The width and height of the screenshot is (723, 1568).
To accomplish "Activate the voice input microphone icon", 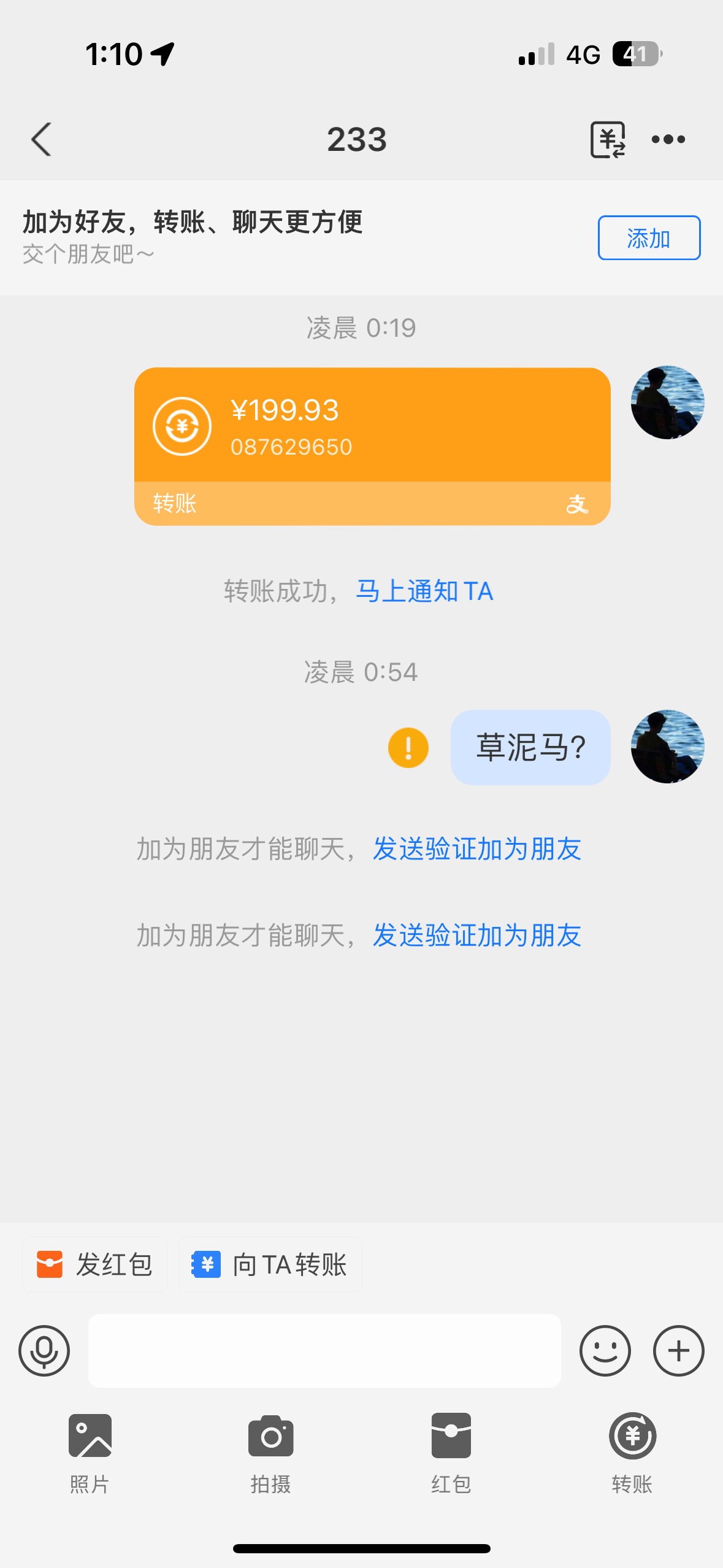I will pos(44,1351).
